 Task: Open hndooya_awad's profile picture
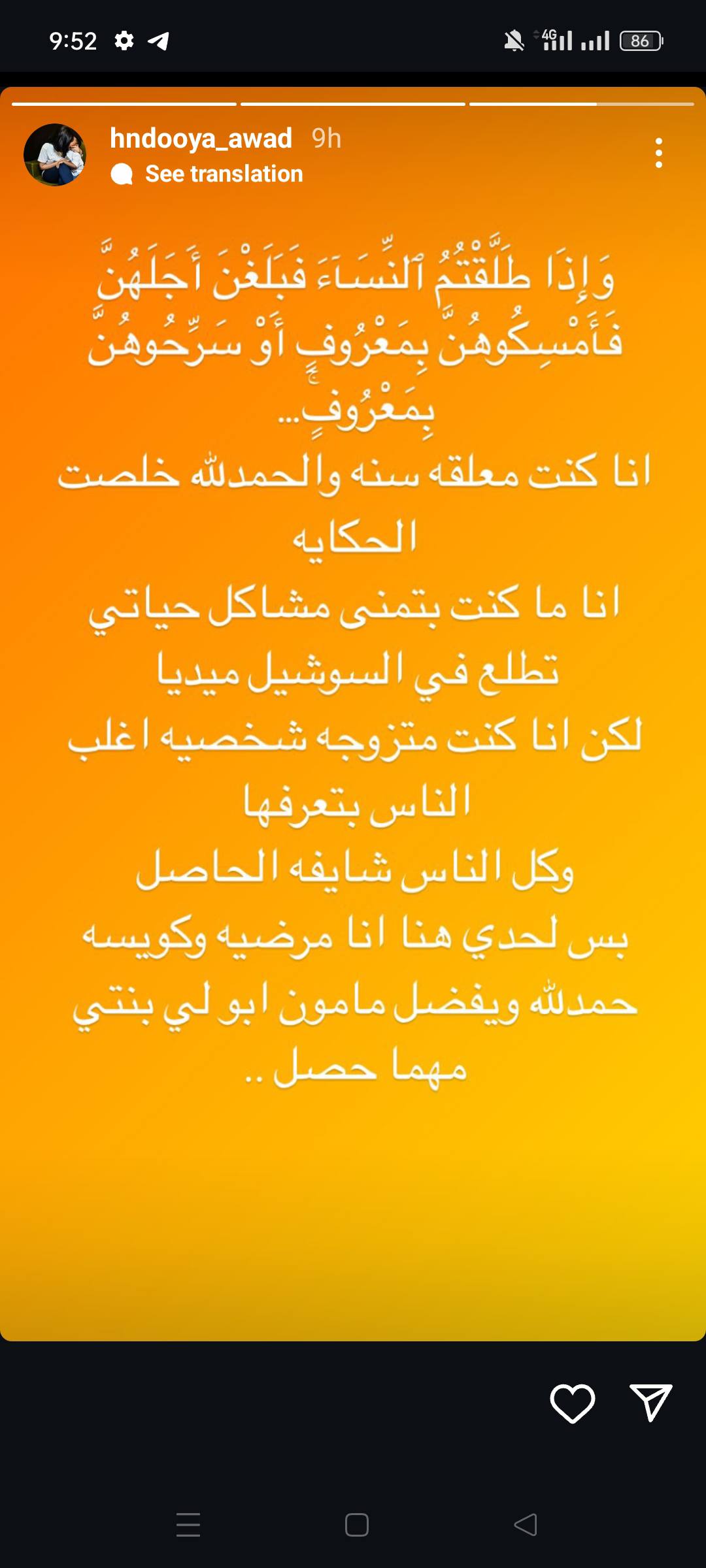pos(55,155)
